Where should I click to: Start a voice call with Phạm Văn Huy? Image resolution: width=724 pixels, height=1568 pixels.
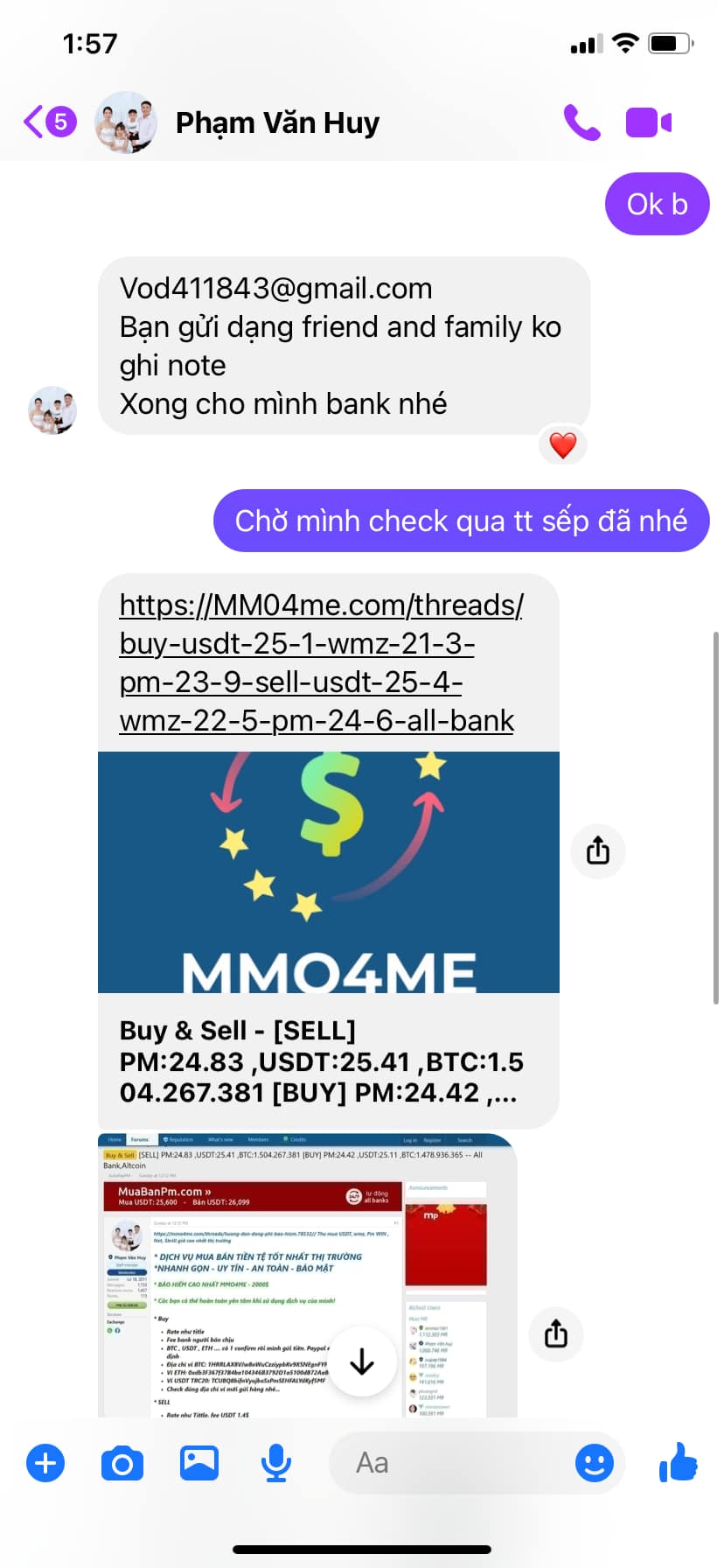[581, 122]
